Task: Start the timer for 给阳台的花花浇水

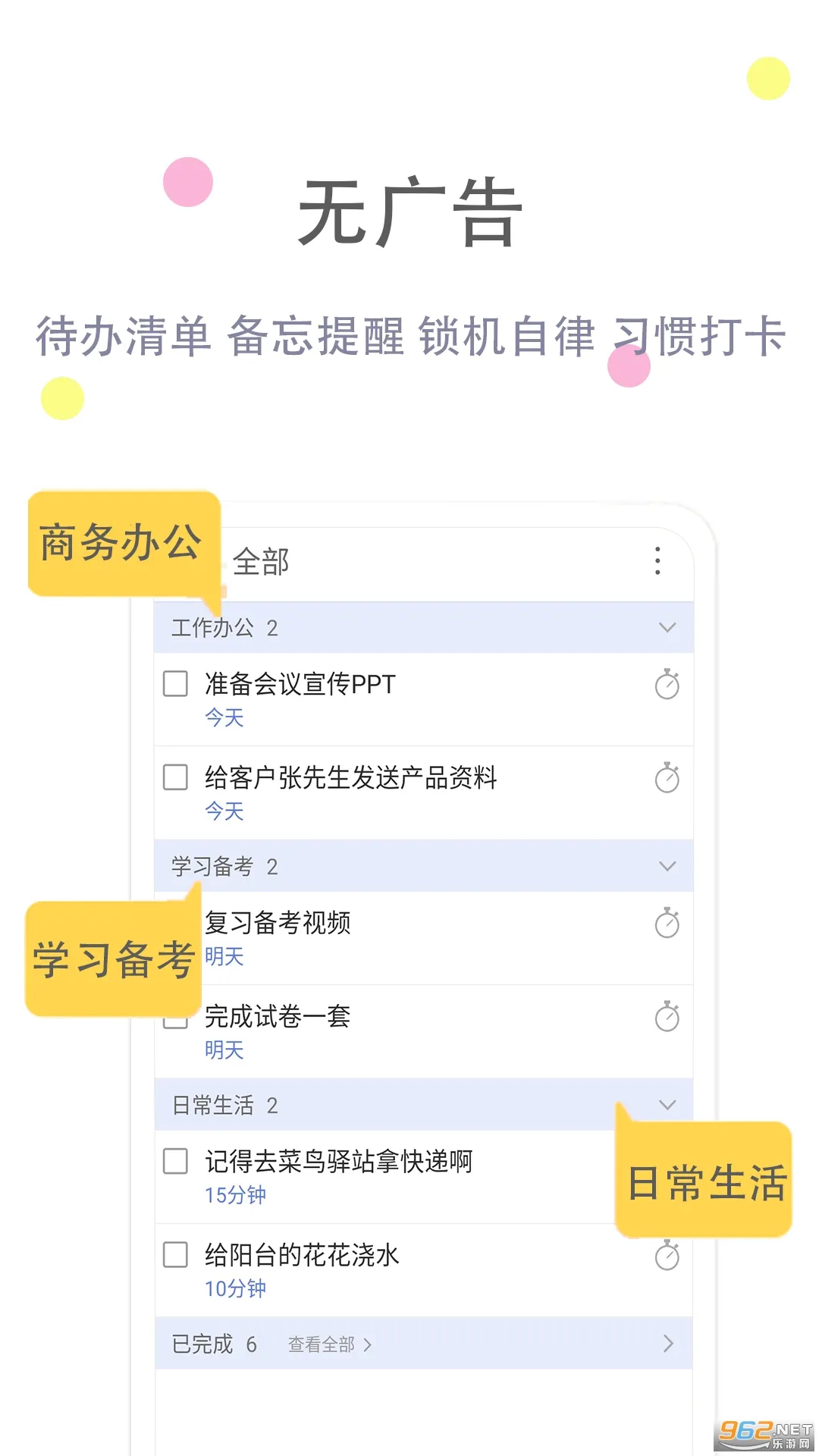Action: coord(666,1259)
